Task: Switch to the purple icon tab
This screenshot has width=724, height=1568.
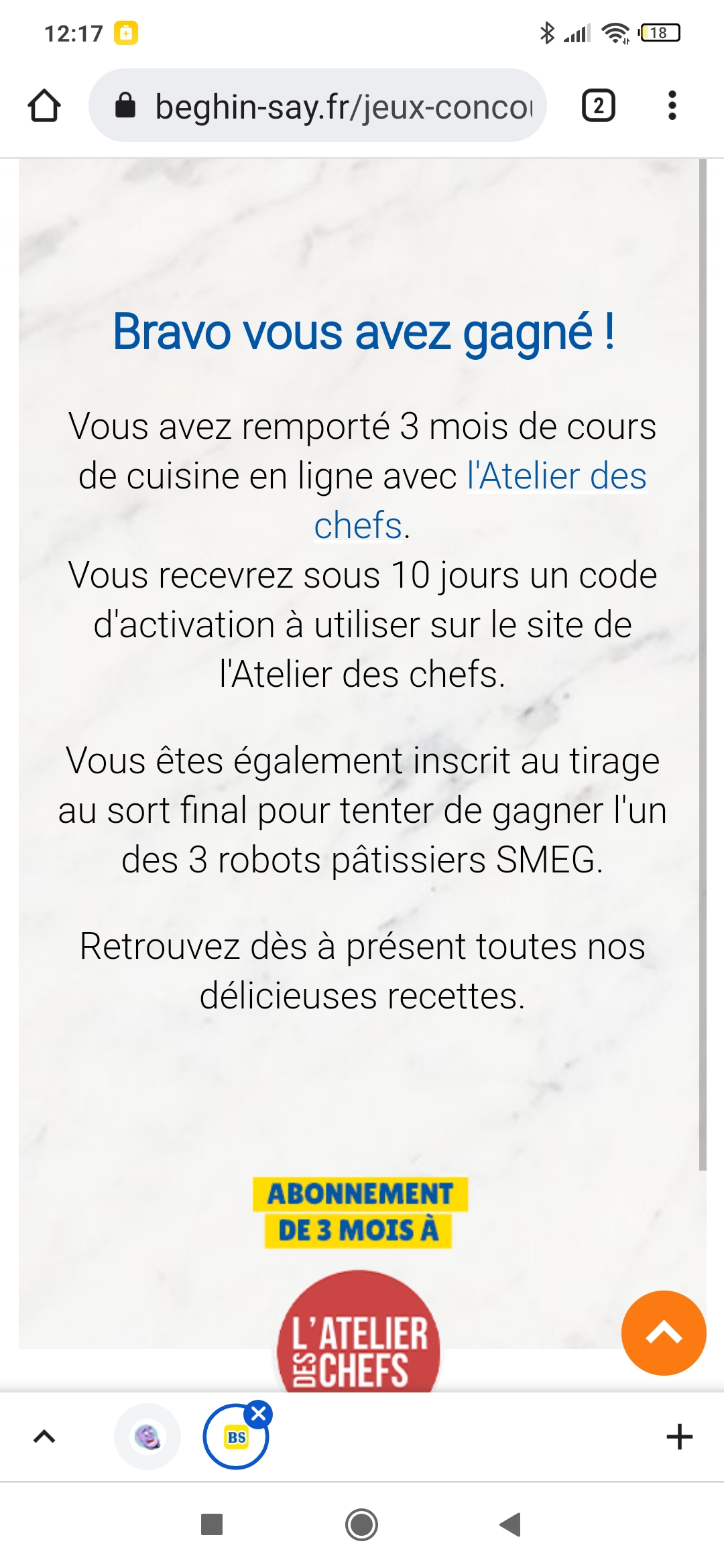Action: [x=147, y=1437]
